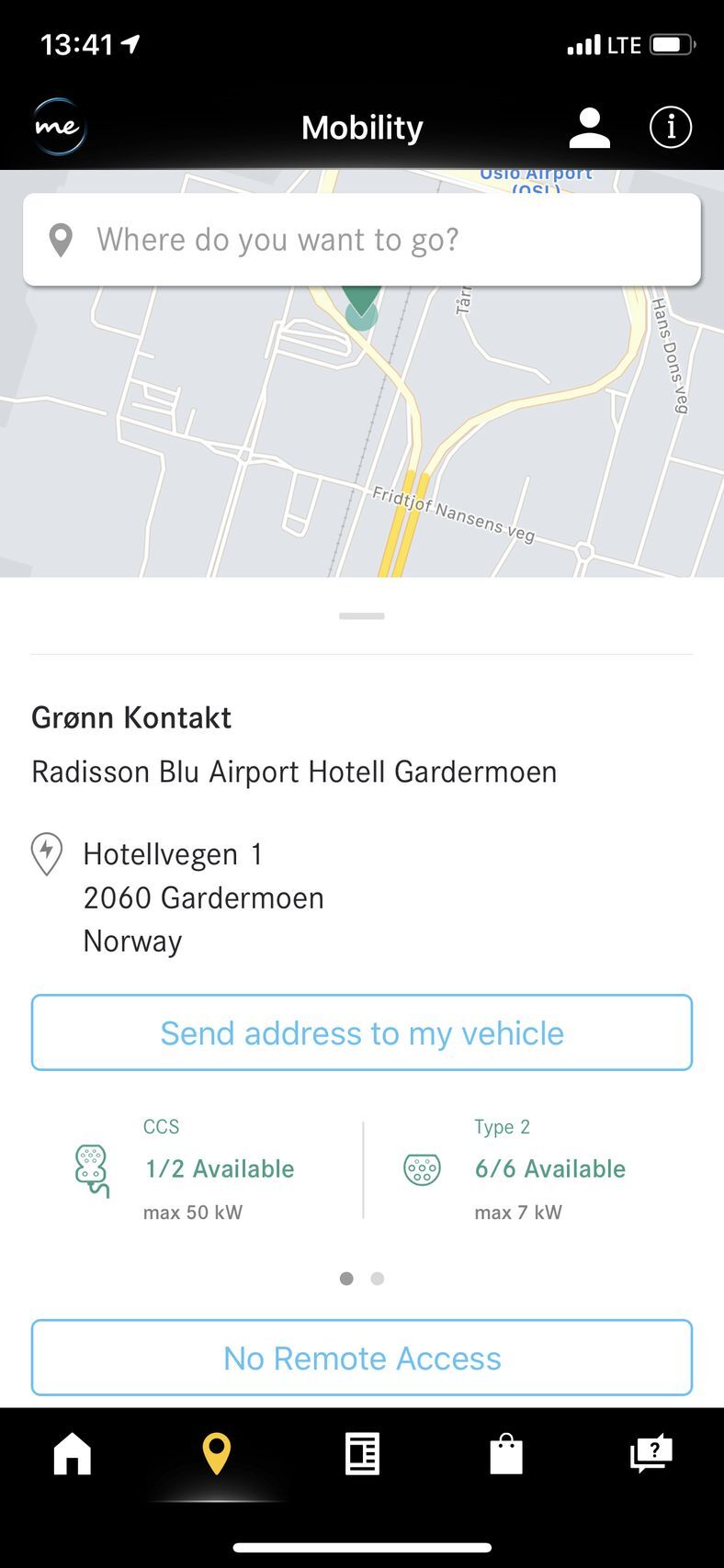This screenshot has width=724, height=1568.
Task: Go to the Home tab
Action: click(x=73, y=1454)
